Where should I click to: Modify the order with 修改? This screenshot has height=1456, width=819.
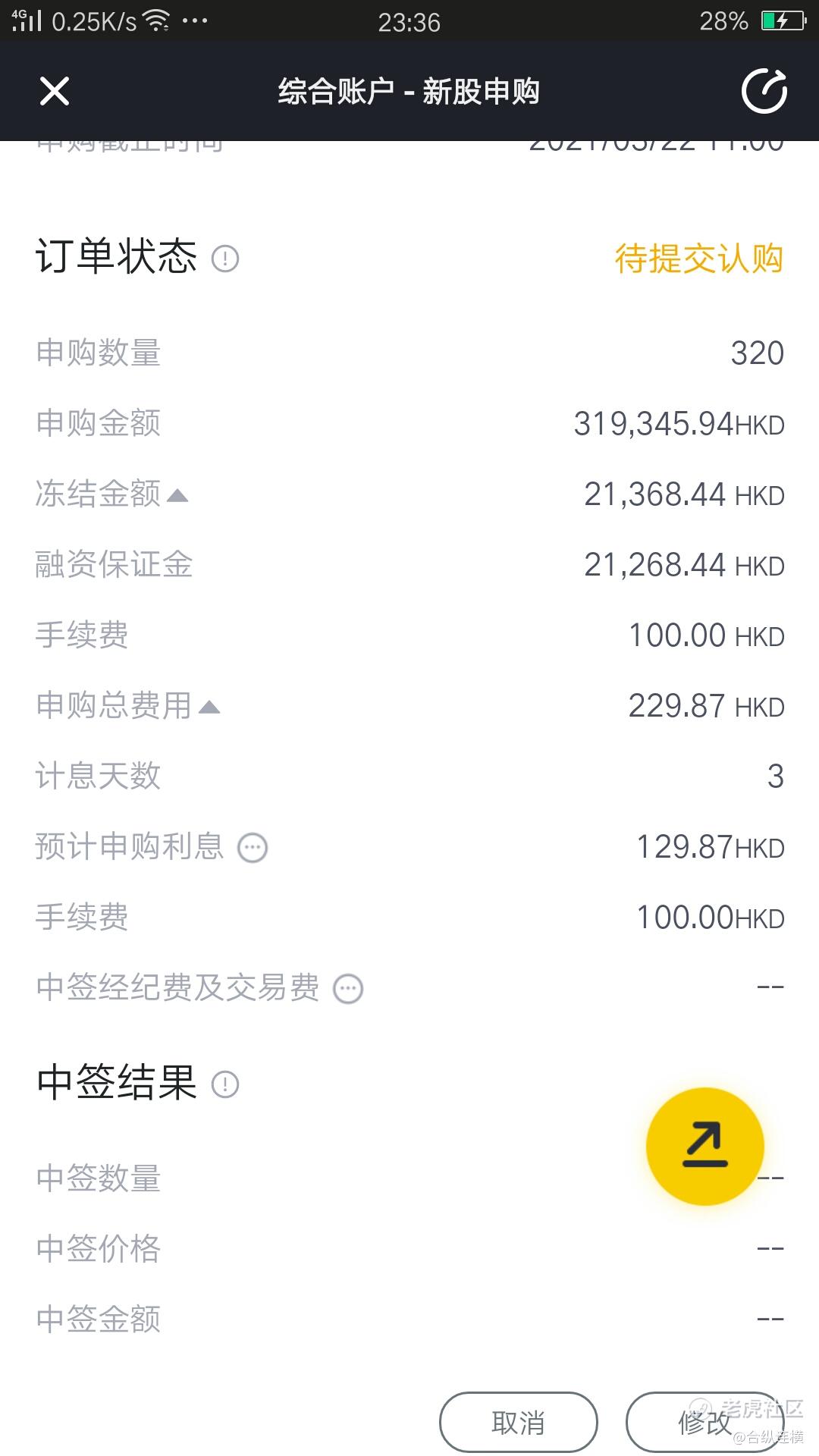704,1423
